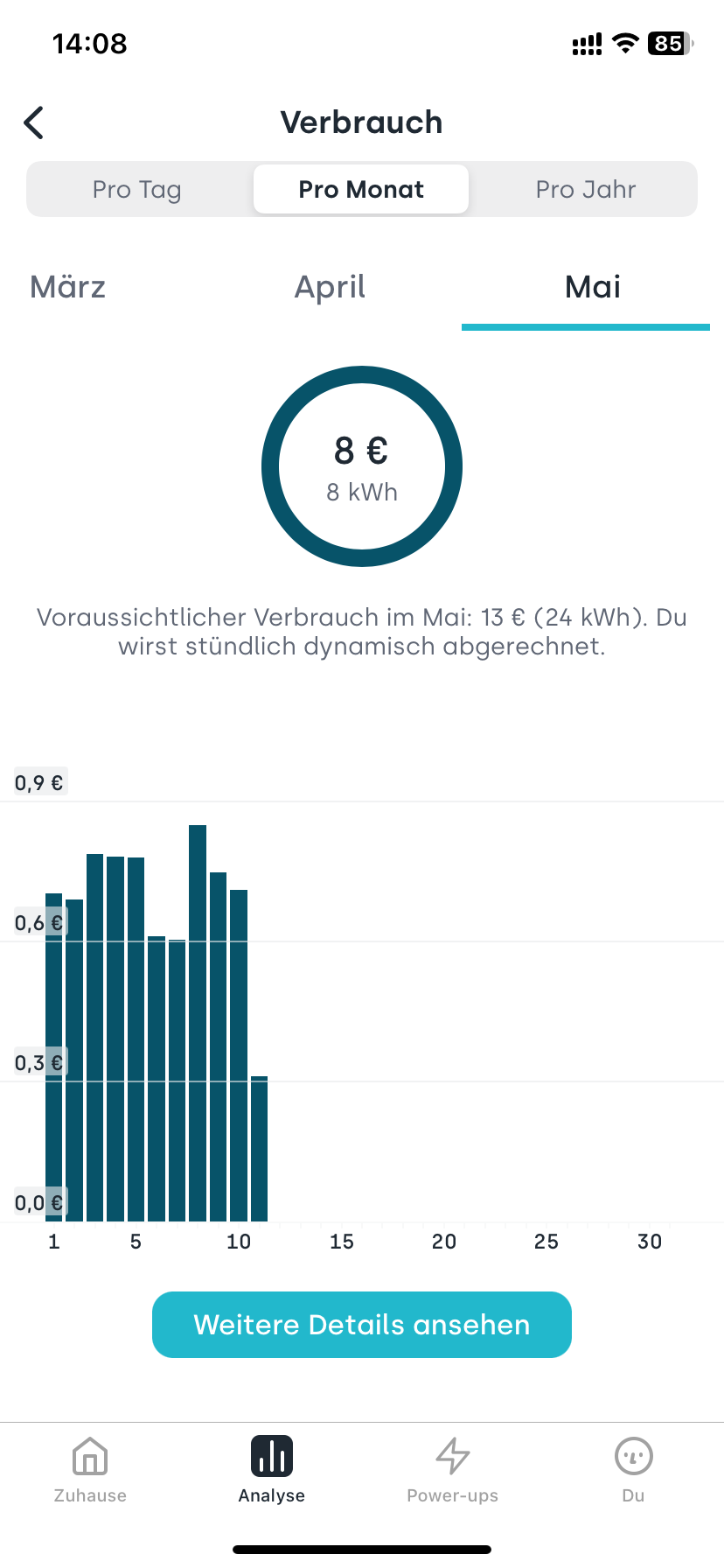Go to the Power-ups tab

click(452, 1470)
